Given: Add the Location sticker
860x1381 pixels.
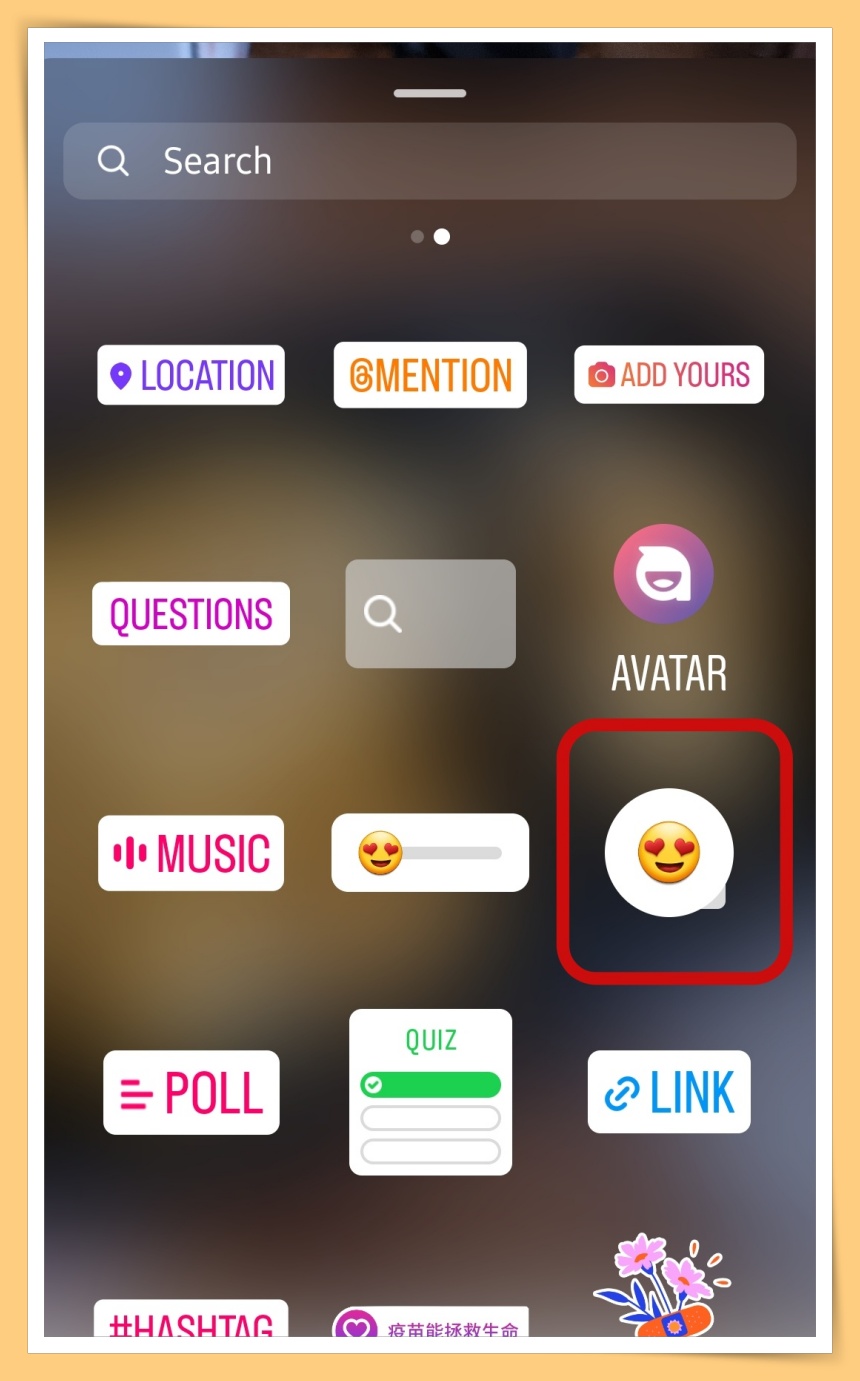Looking at the screenshot, I should [x=191, y=375].
